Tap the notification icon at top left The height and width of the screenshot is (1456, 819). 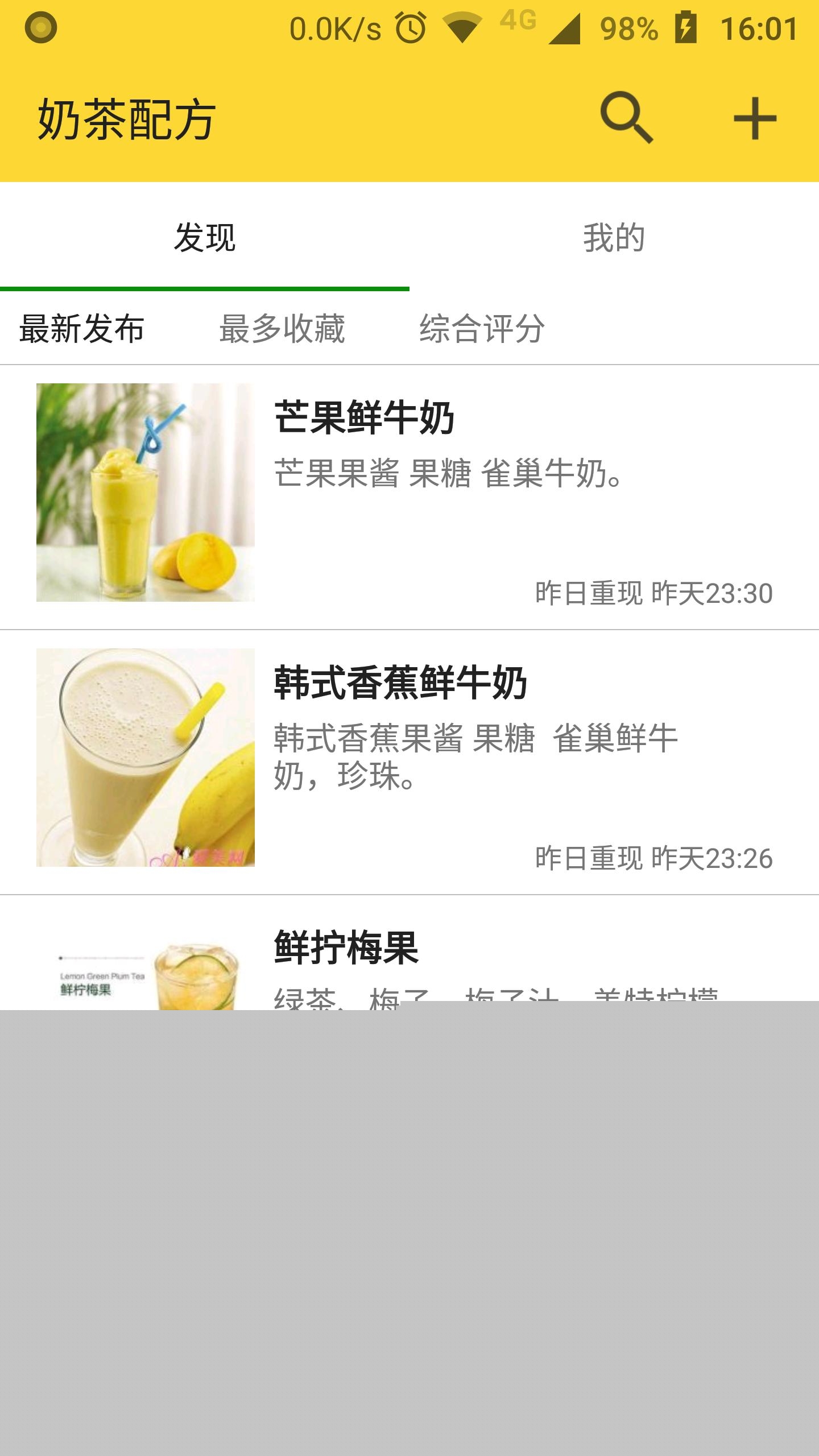(x=41, y=26)
